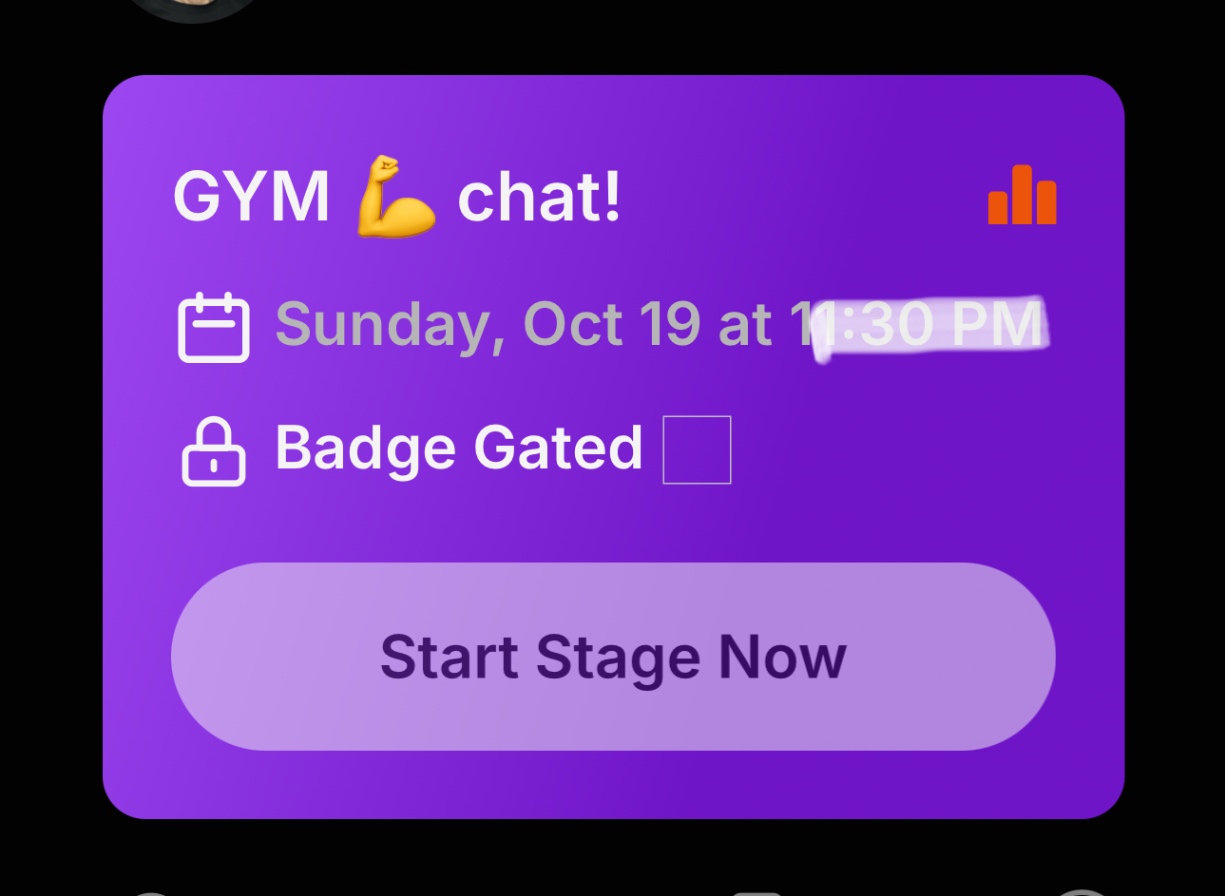This screenshot has height=896, width=1225.
Task: Open the orange stats bars icon
Action: (x=1021, y=196)
